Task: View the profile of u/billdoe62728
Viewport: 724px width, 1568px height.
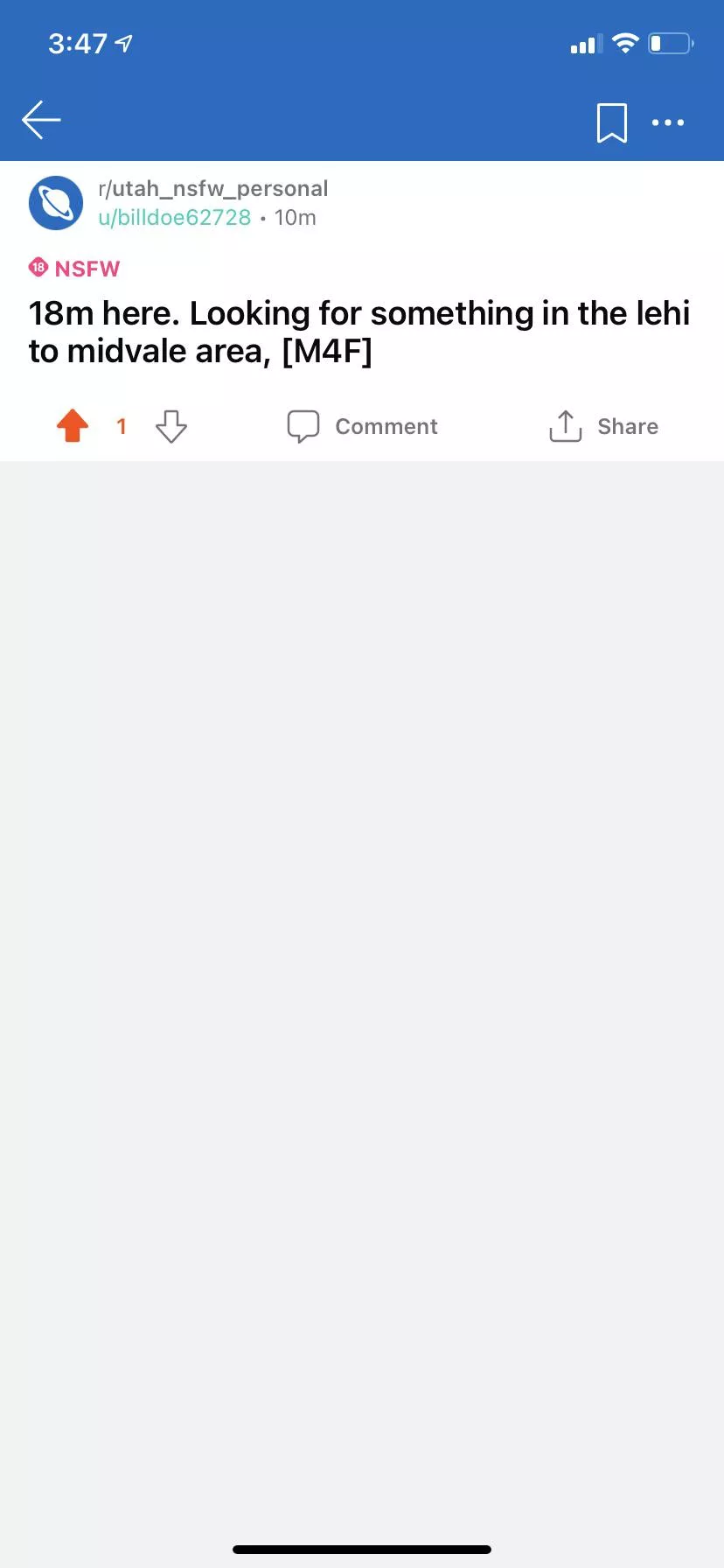Action: 175,218
